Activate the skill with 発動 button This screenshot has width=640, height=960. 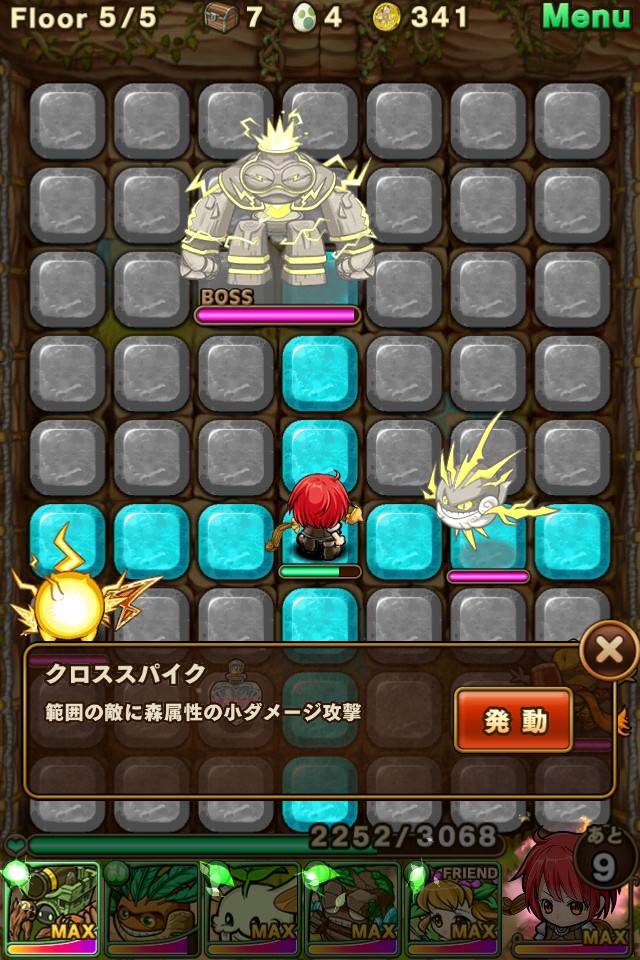tap(513, 719)
